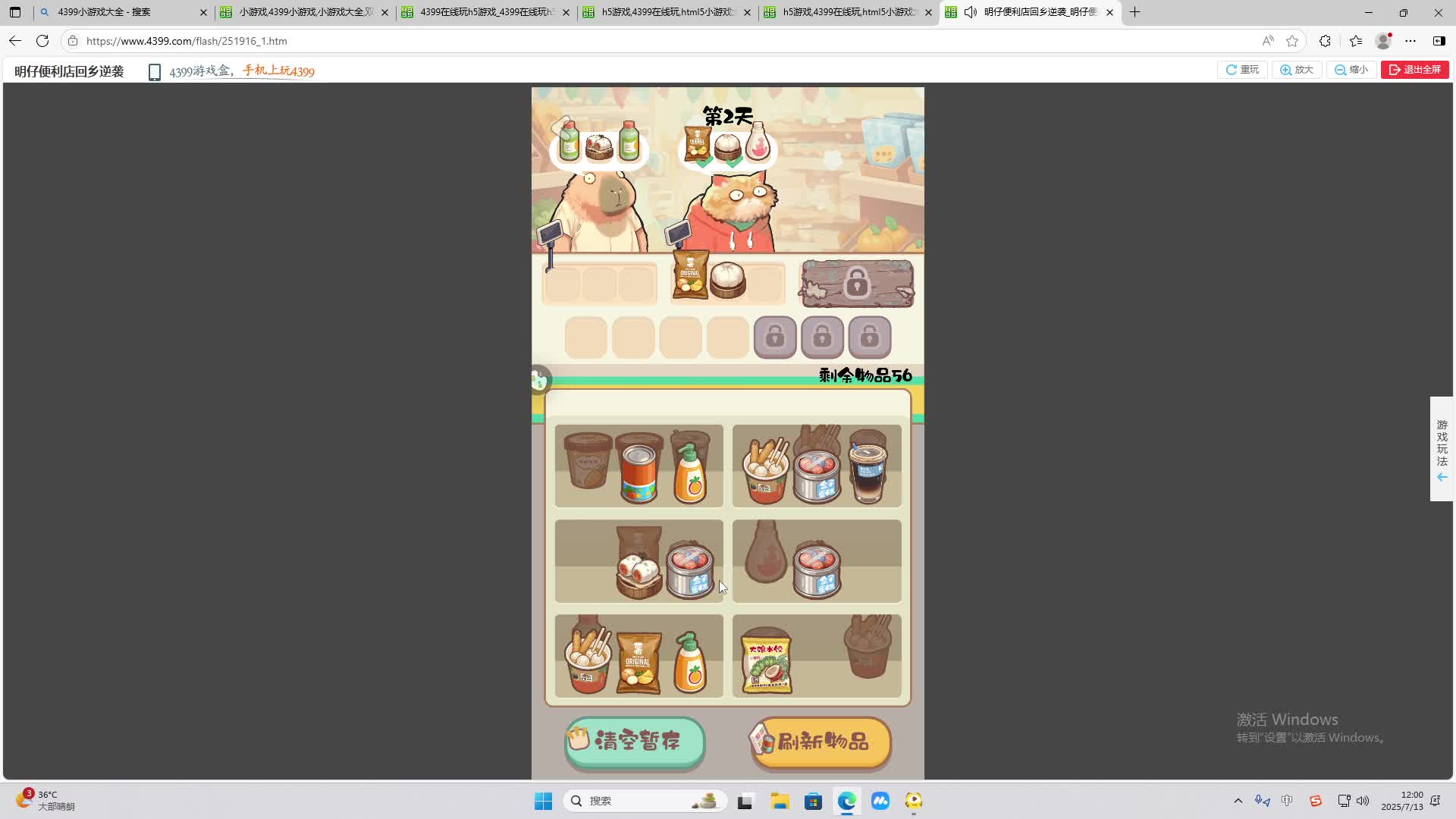Go back with the browser back arrow
Screen dimensions: 1456x819
pyautogui.click(x=15, y=41)
